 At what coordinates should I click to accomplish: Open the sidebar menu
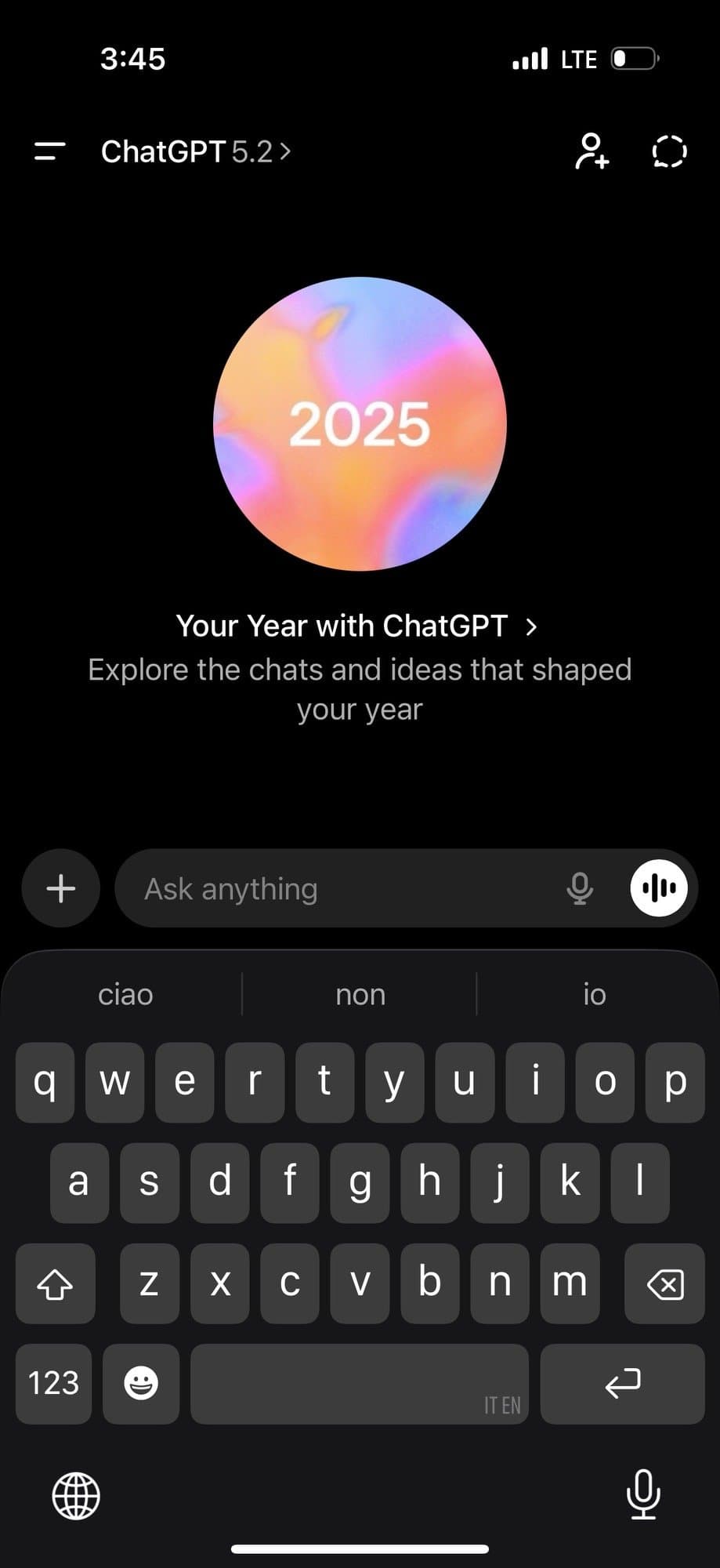point(49,151)
